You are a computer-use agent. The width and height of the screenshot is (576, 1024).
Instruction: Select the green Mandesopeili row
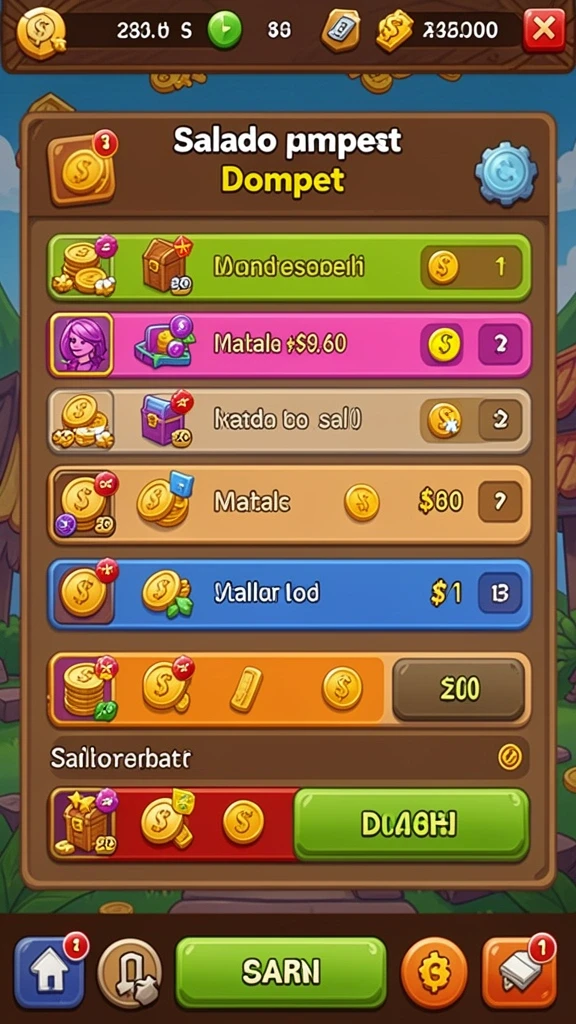tap(289, 267)
